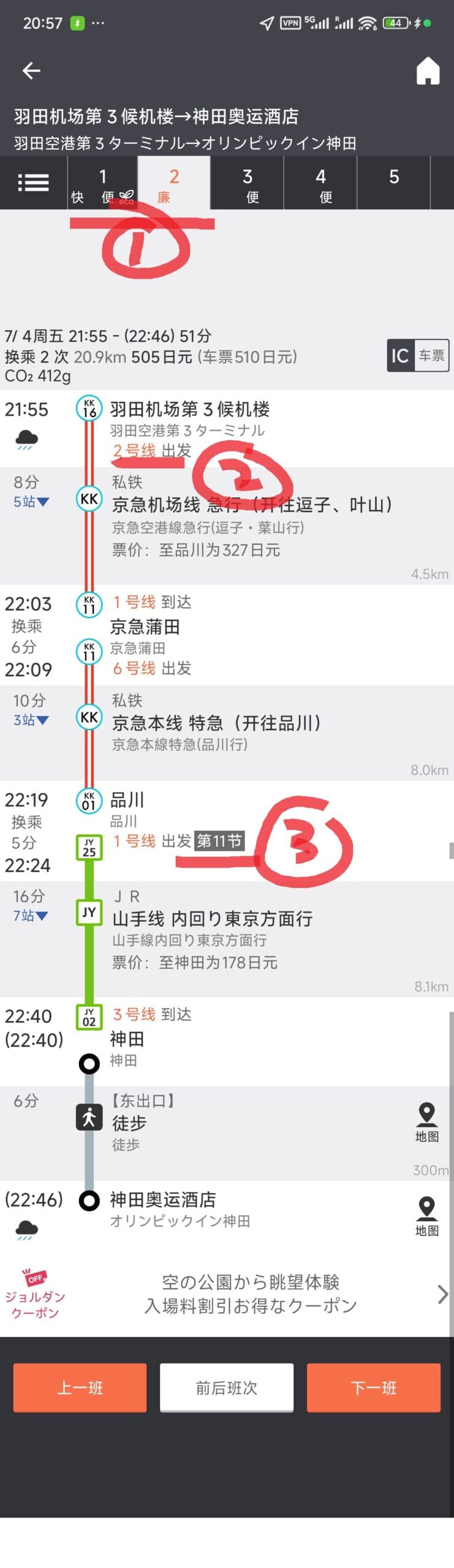Viewport: 454px width, 1568px height.
Task: Switch to route option 4
Action: [x=320, y=184]
